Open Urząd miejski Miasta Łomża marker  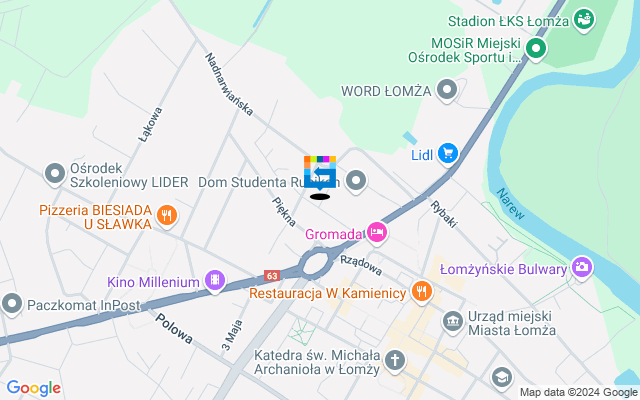coord(452,320)
